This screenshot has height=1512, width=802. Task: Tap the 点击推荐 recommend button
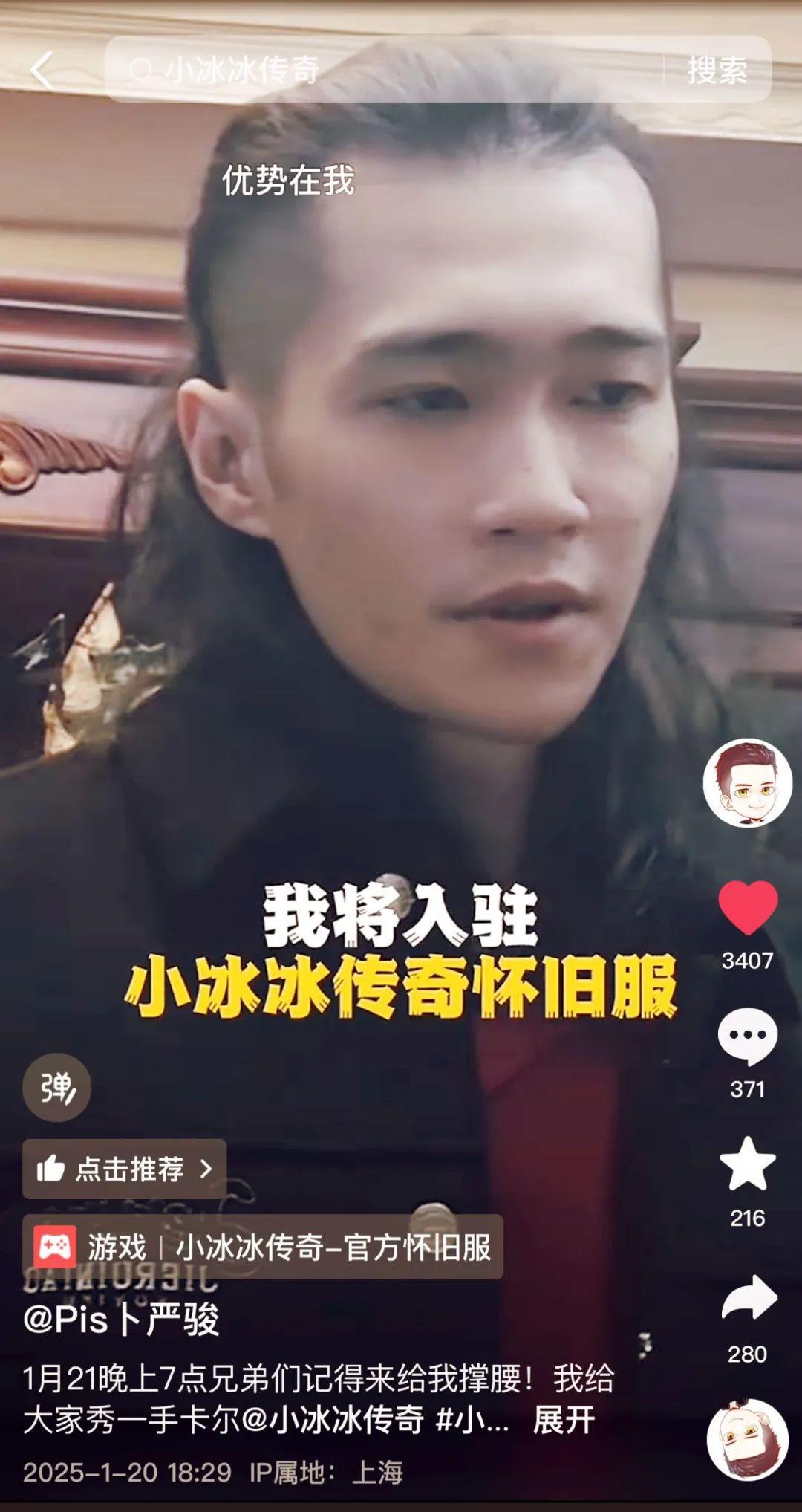coord(124,1169)
